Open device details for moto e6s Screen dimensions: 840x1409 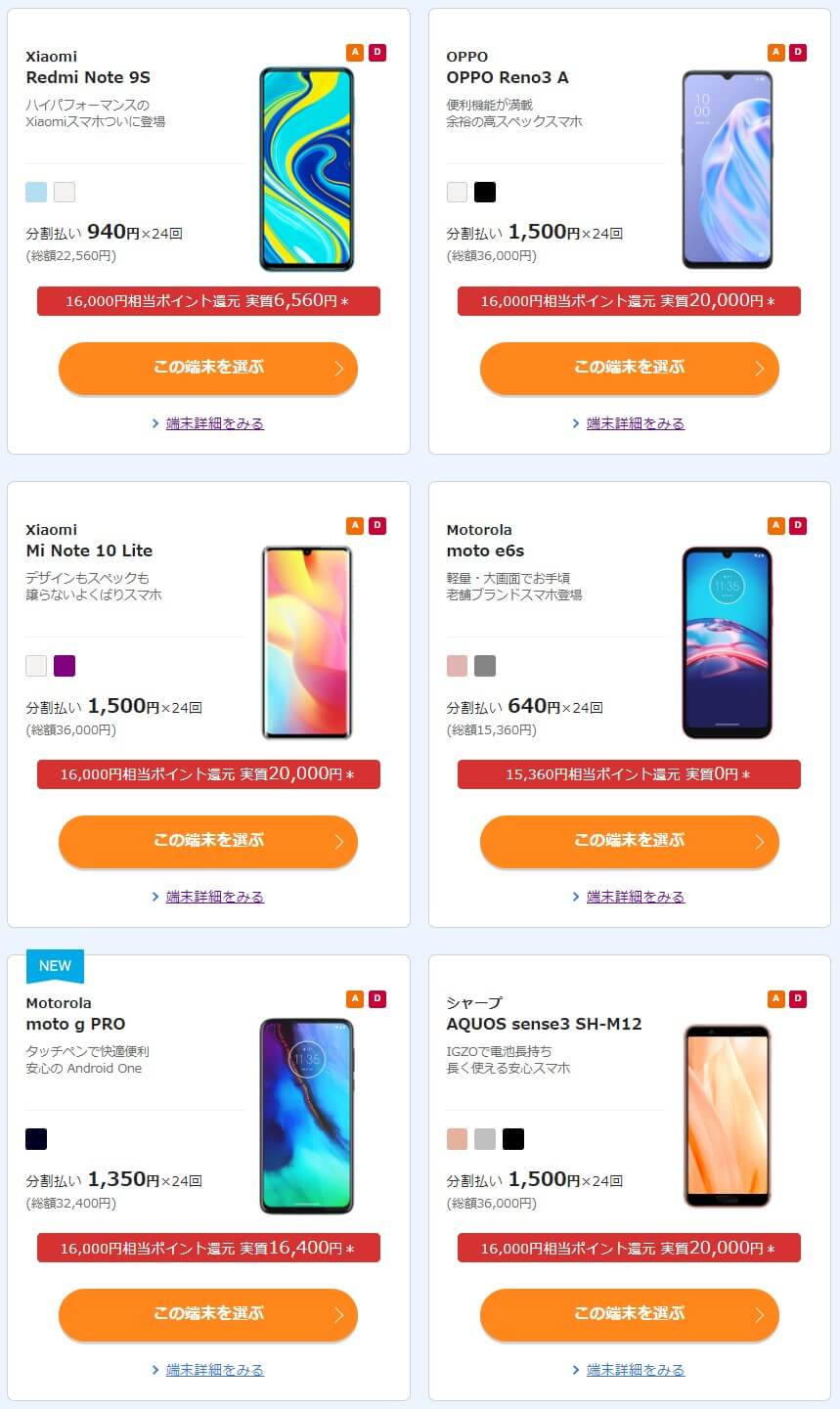(x=635, y=897)
